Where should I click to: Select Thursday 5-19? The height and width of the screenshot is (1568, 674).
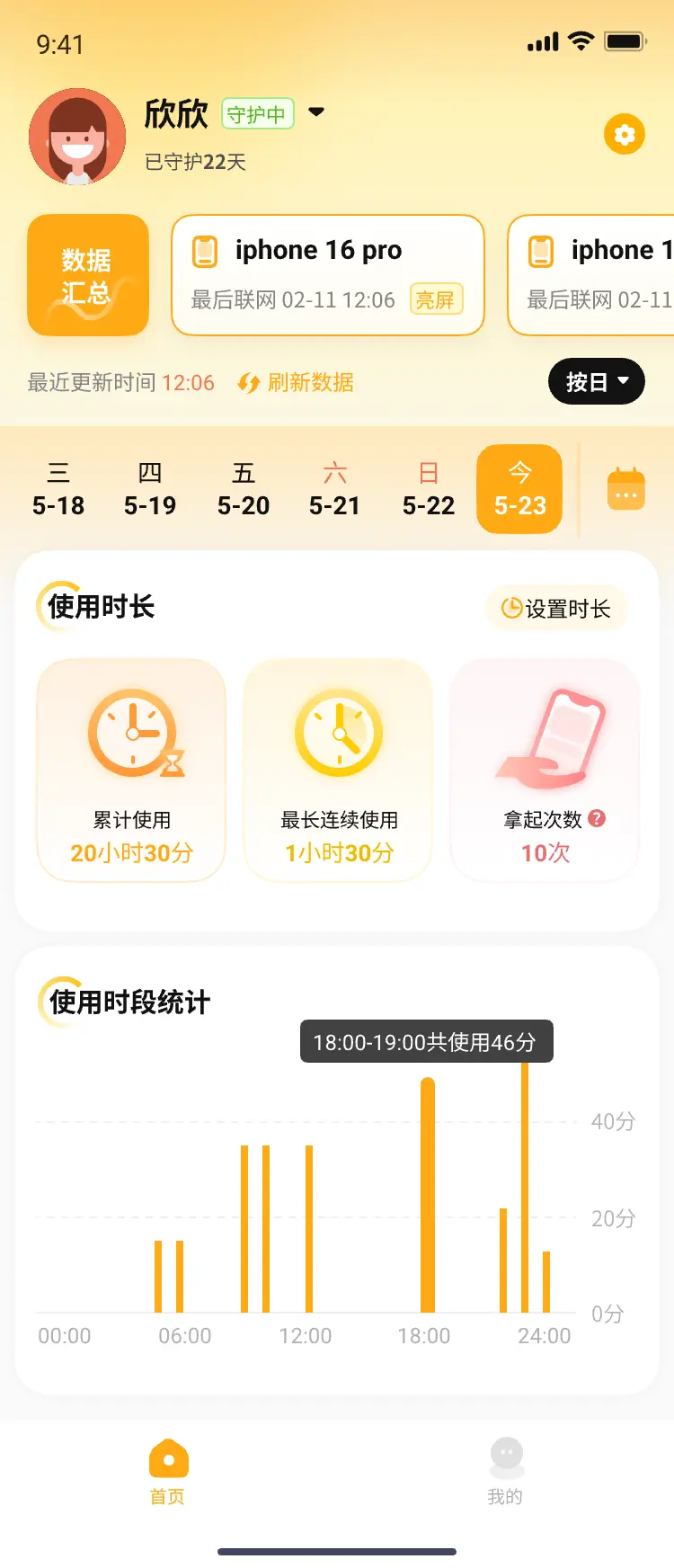[150, 489]
